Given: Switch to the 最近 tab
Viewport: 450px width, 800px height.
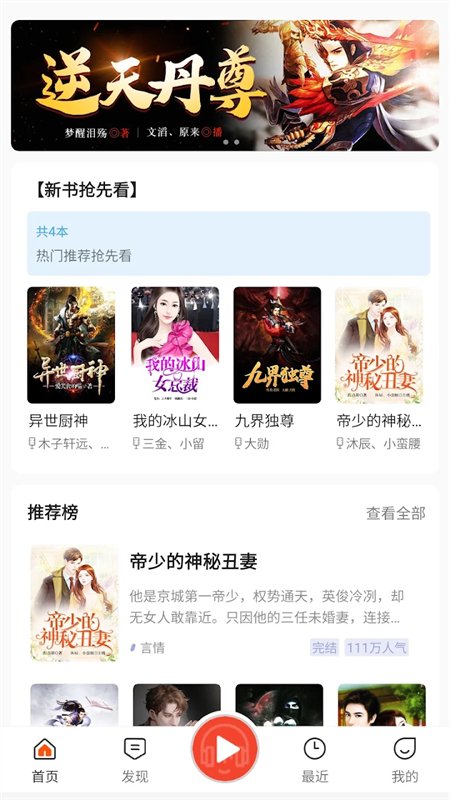Looking at the screenshot, I should click(x=315, y=760).
